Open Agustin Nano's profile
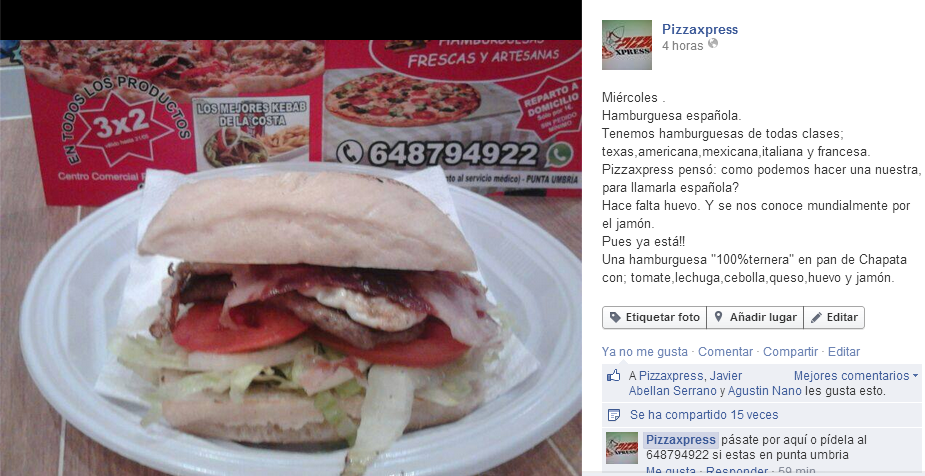The width and height of the screenshot is (925, 476). click(765, 390)
